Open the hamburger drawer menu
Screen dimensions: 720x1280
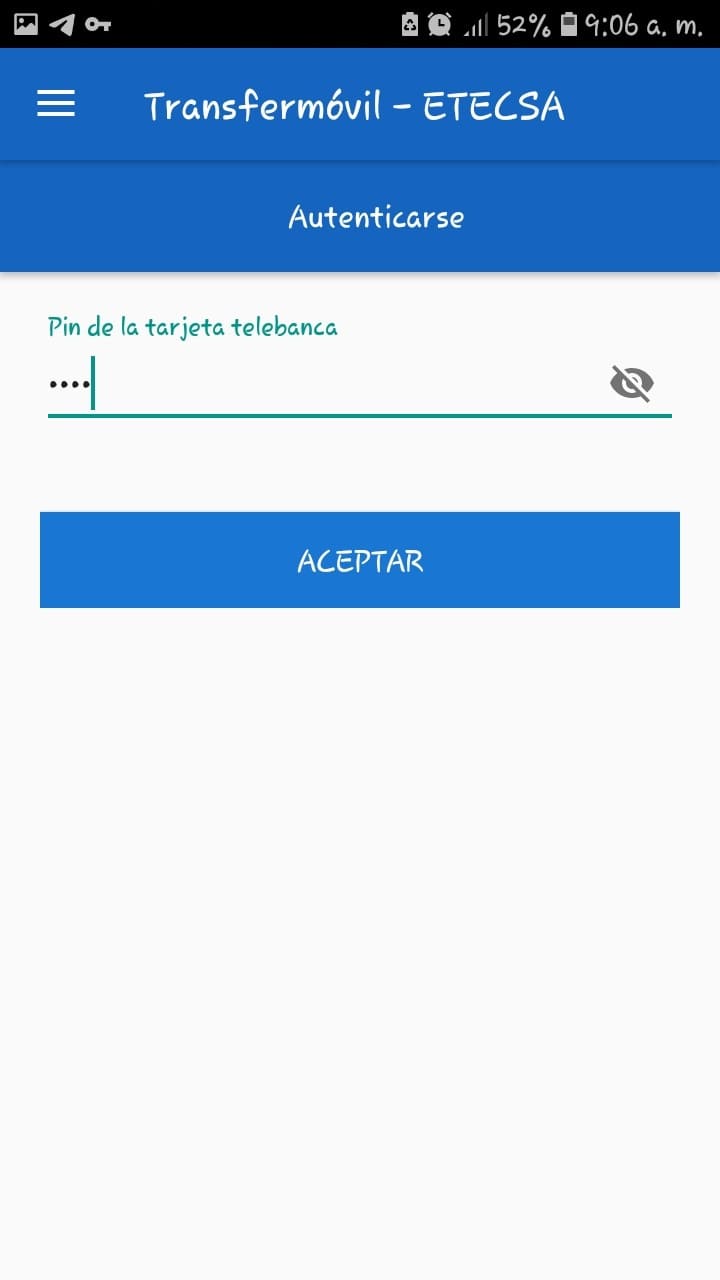click(56, 104)
